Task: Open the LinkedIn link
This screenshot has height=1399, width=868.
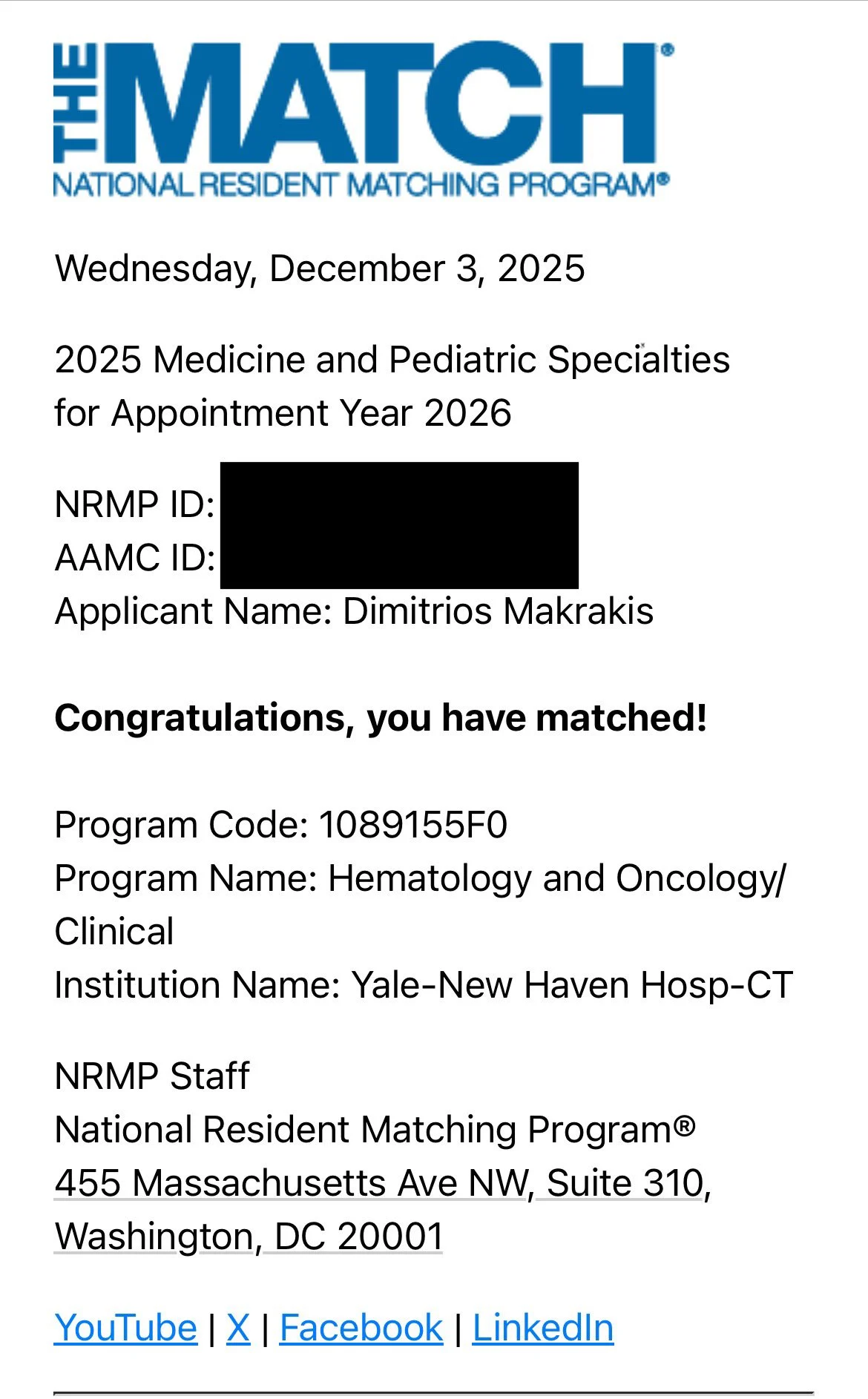Action: coord(542,1328)
